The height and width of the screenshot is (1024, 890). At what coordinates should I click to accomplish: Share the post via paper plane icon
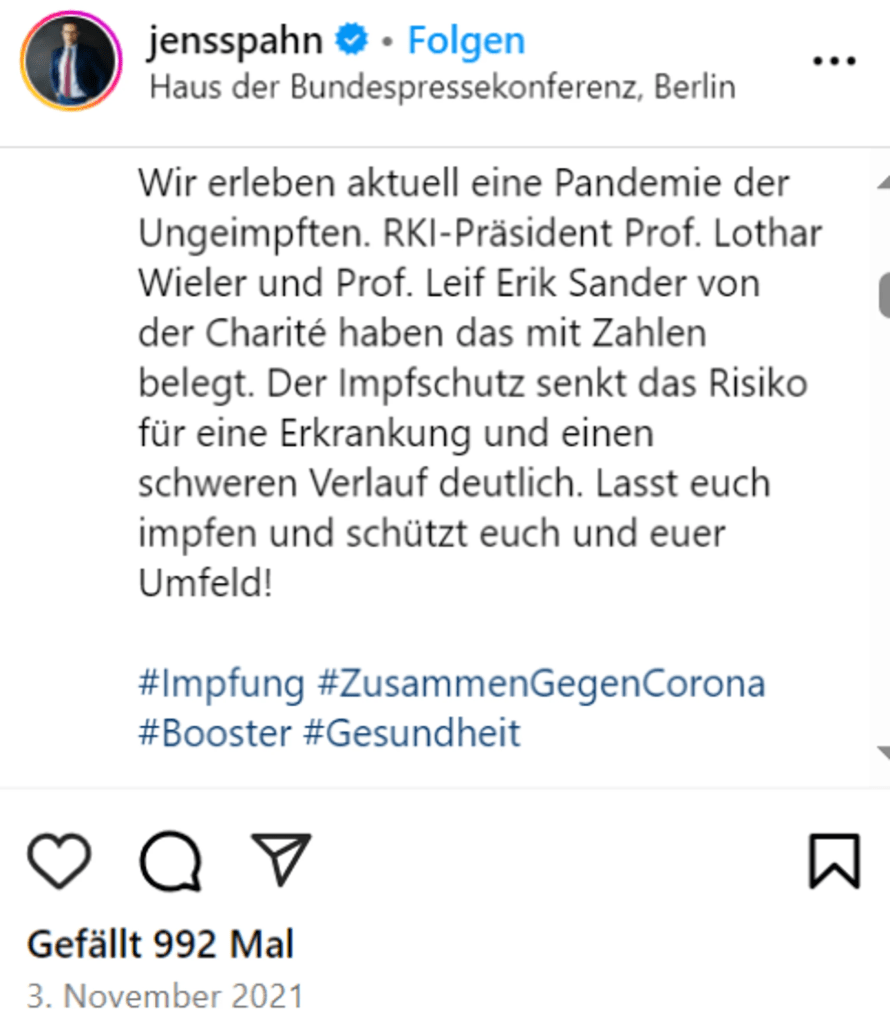281,859
